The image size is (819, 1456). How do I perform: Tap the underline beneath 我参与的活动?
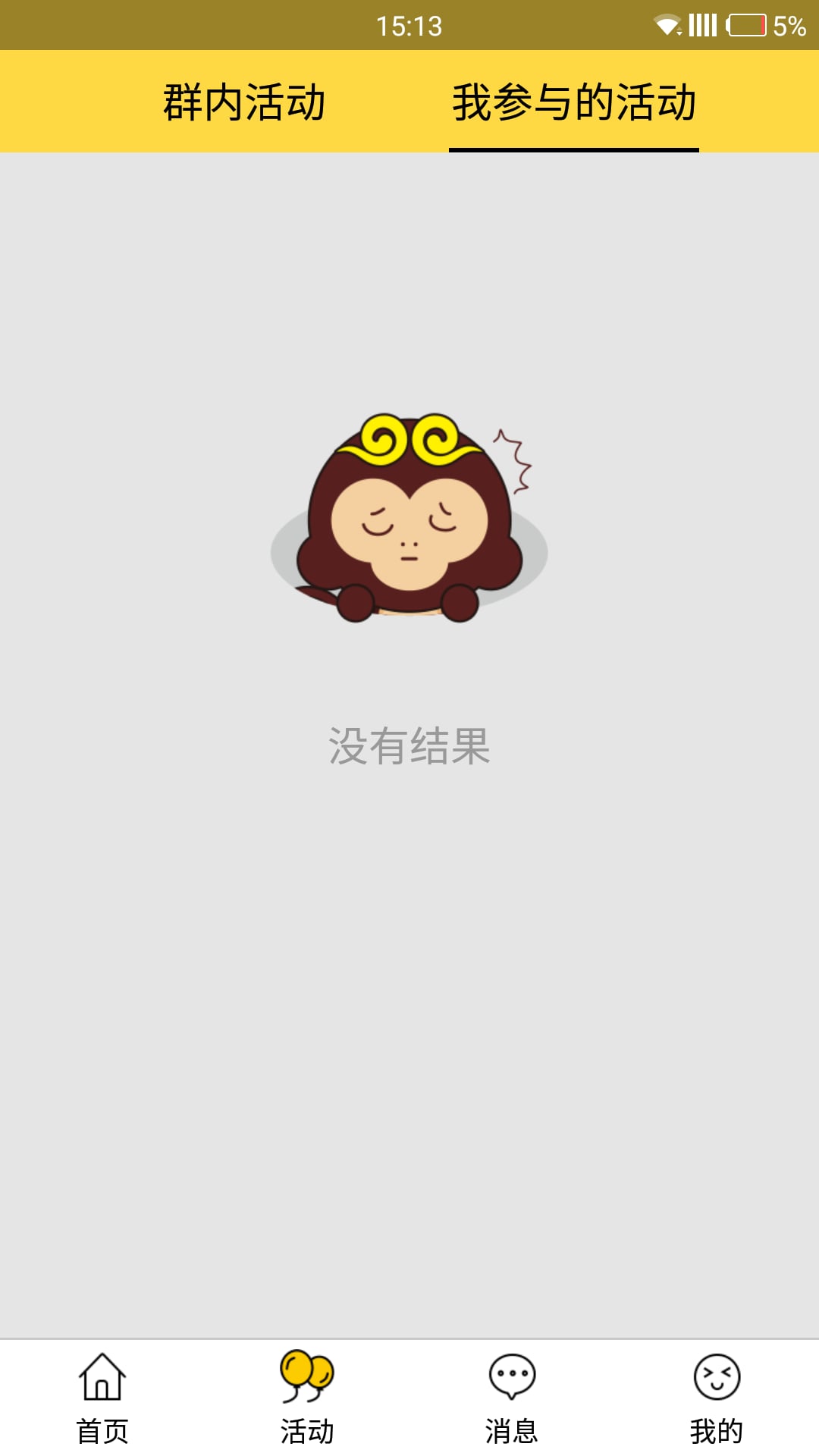573,151
